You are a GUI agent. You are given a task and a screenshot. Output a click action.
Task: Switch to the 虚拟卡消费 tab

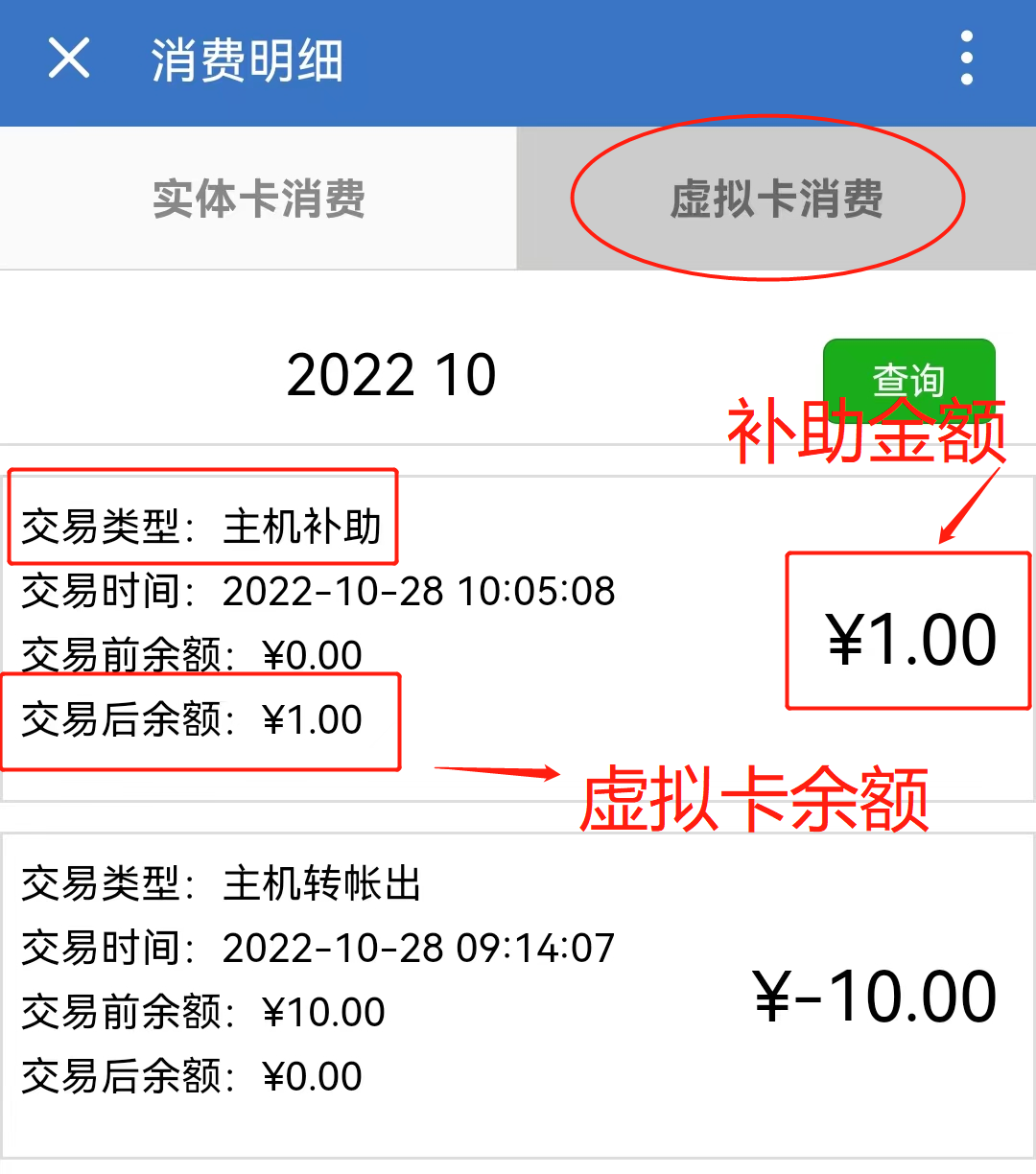775,199
